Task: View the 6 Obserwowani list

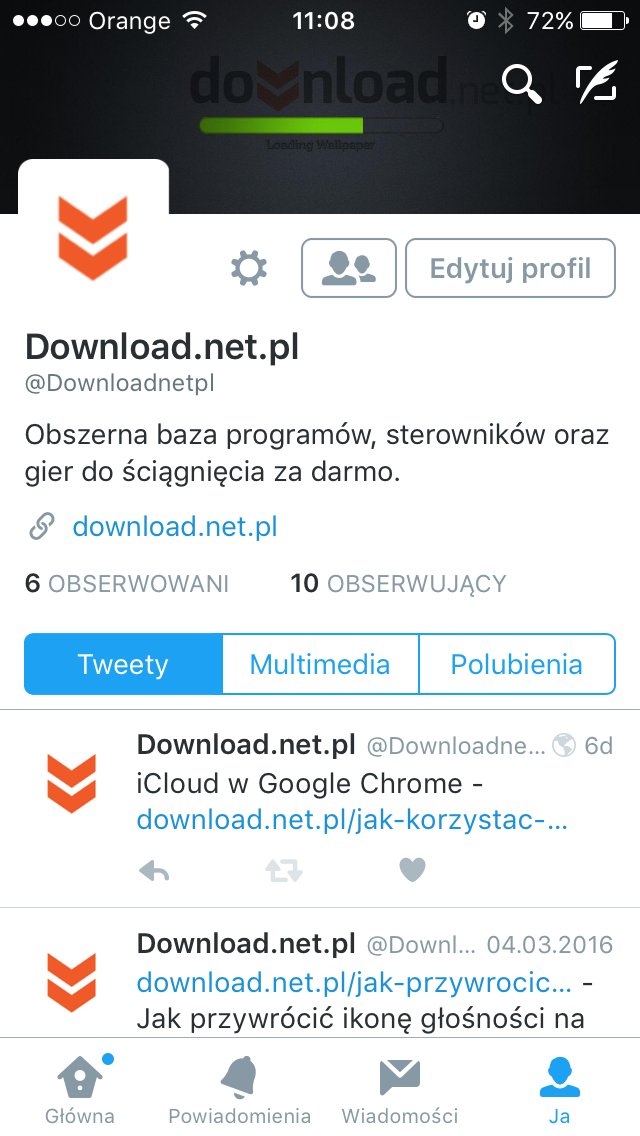Action: 126,583
